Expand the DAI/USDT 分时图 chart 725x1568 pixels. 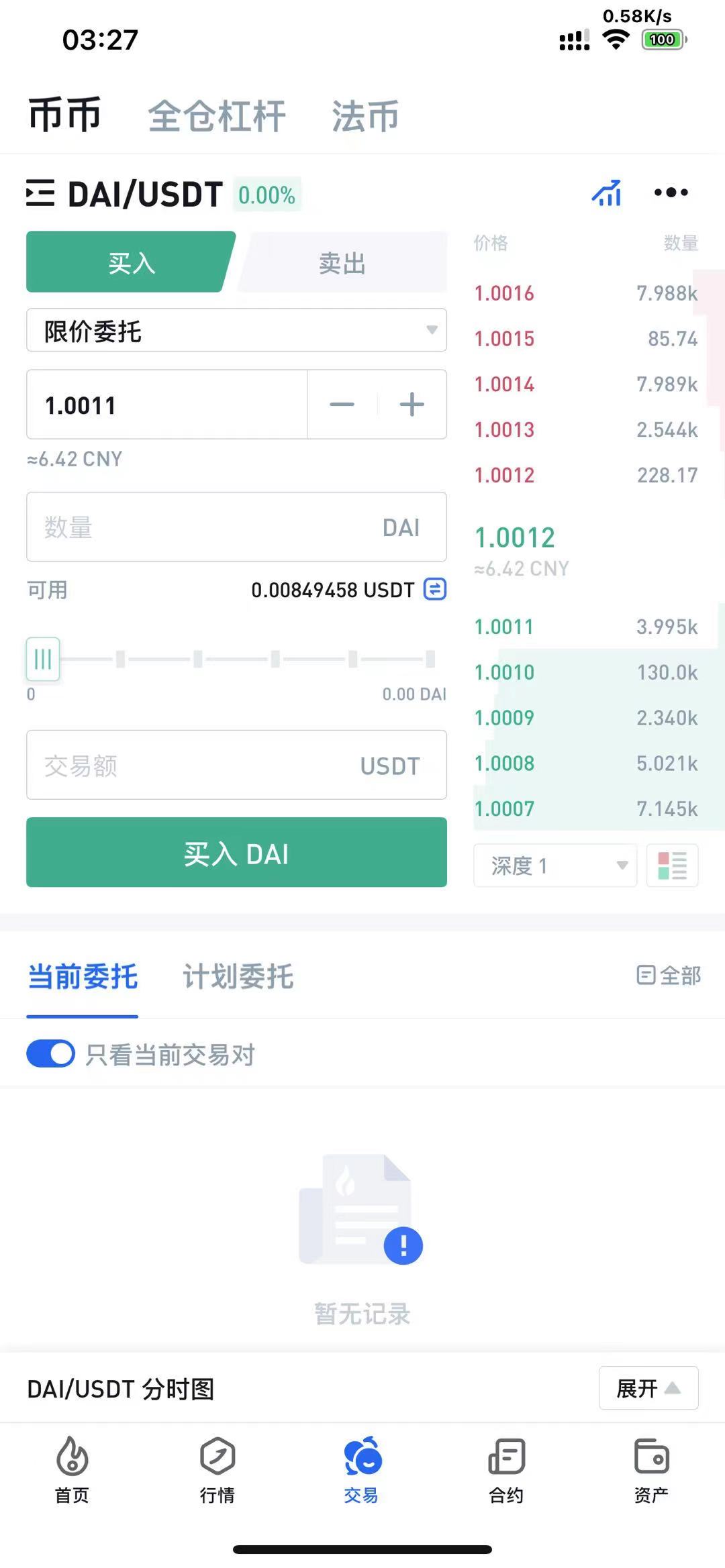pos(648,1388)
